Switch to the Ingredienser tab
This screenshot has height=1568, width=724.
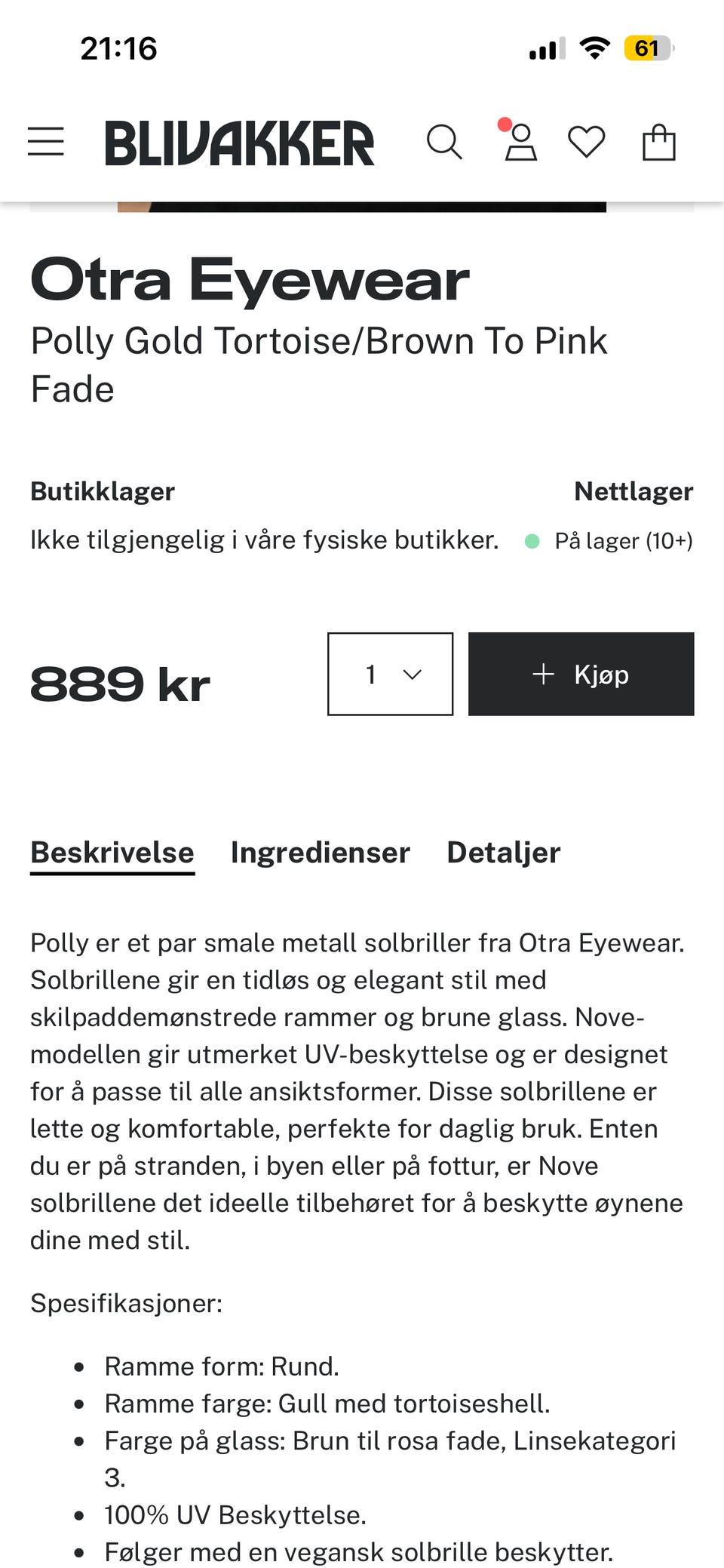point(320,853)
